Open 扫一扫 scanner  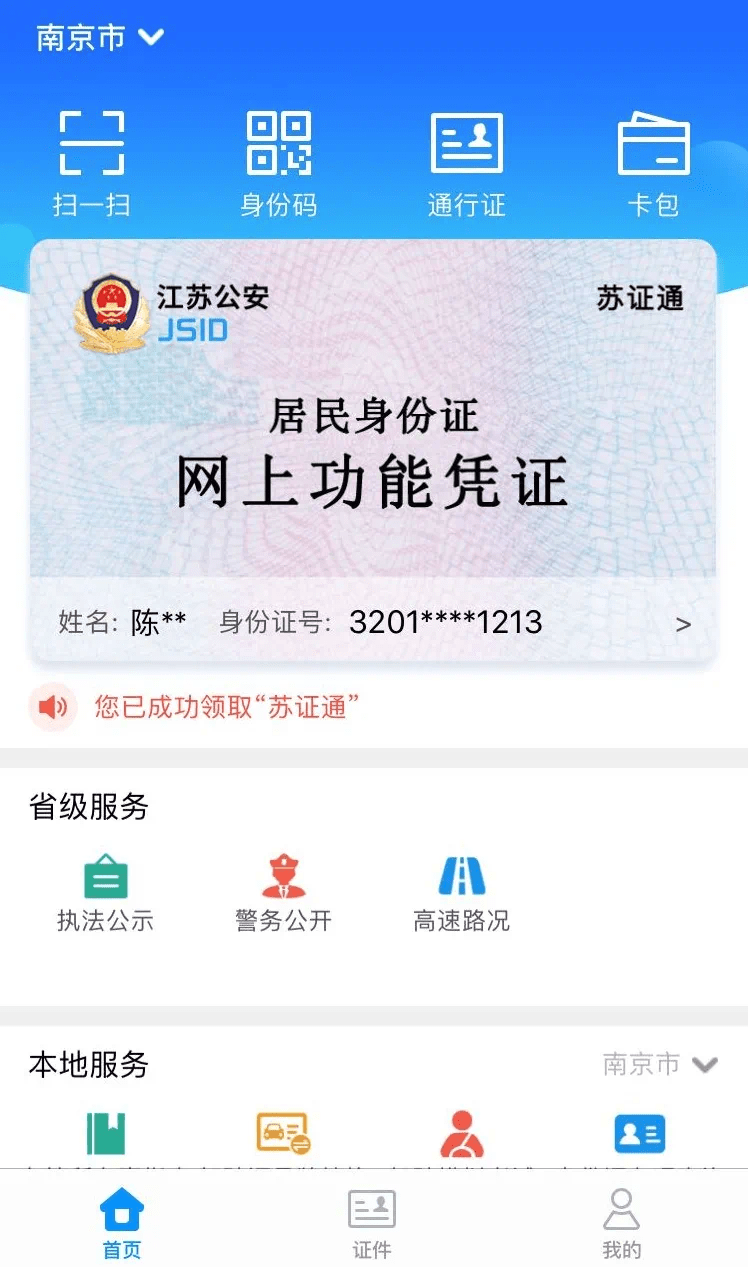(x=92, y=164)
